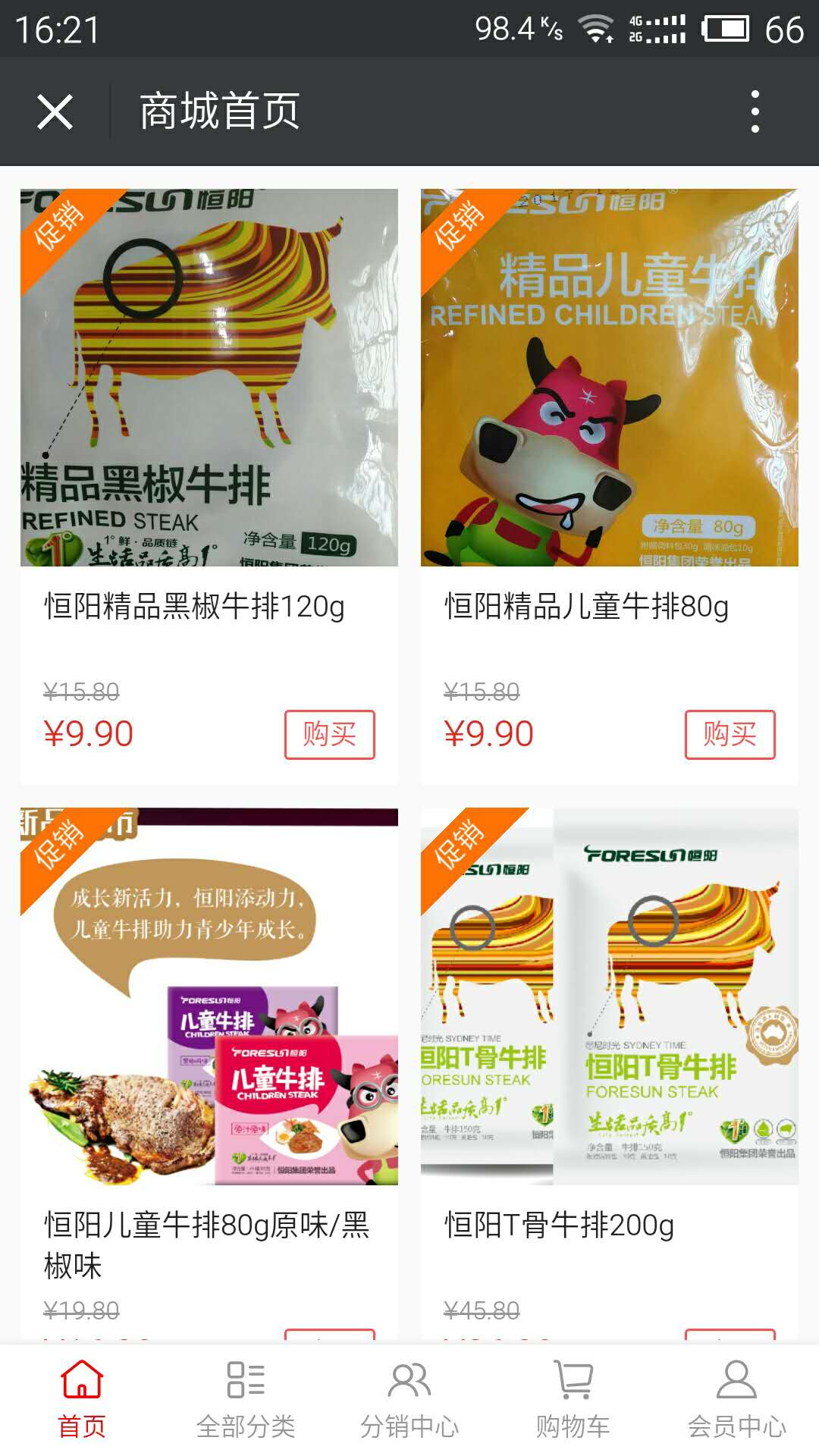
Task: Open the three-dot overflow menu
Action: [754, 111]
